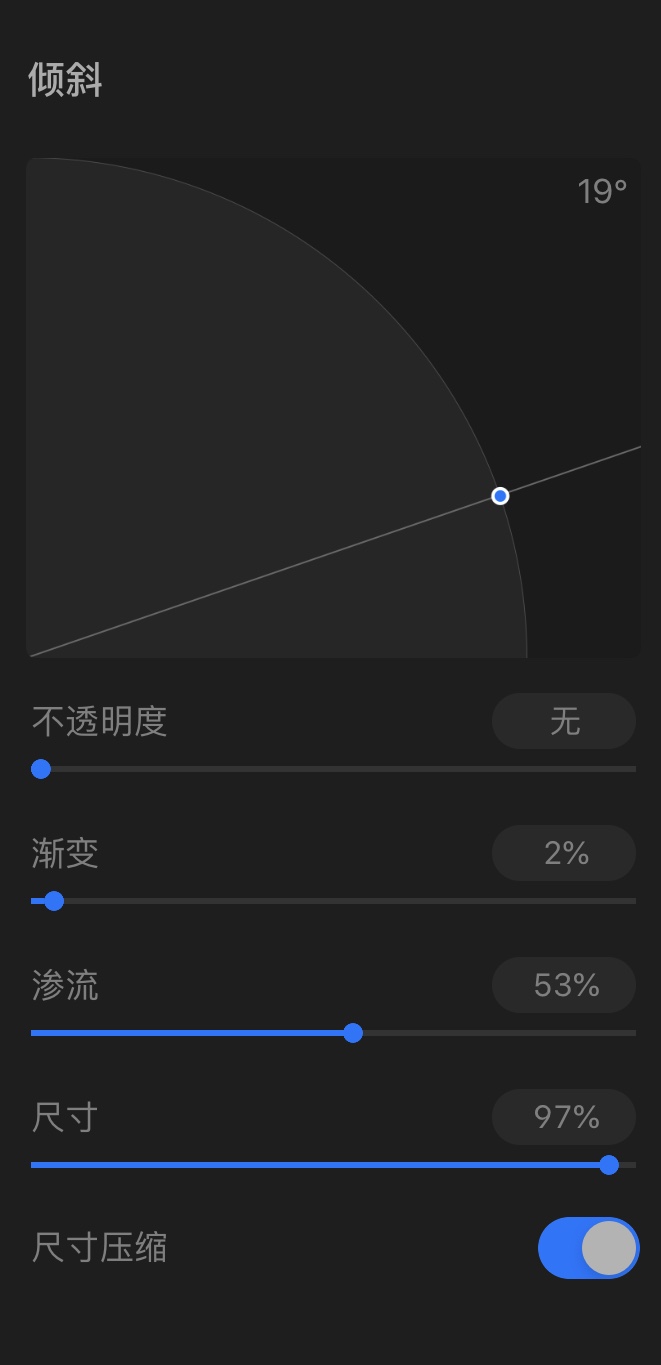Tap the 渐变 slider track
The height and width of the screenshot is (1365, 661).
(x=334, y=901)
